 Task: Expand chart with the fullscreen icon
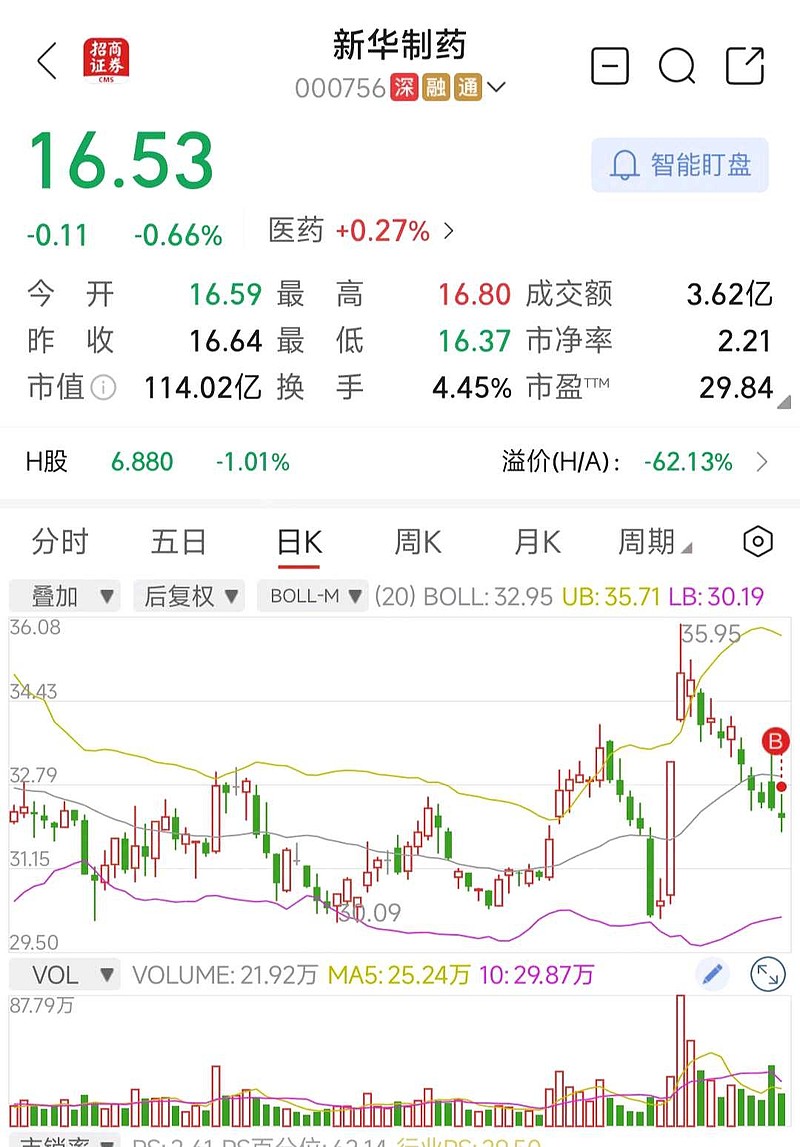(x=767, y=973)
